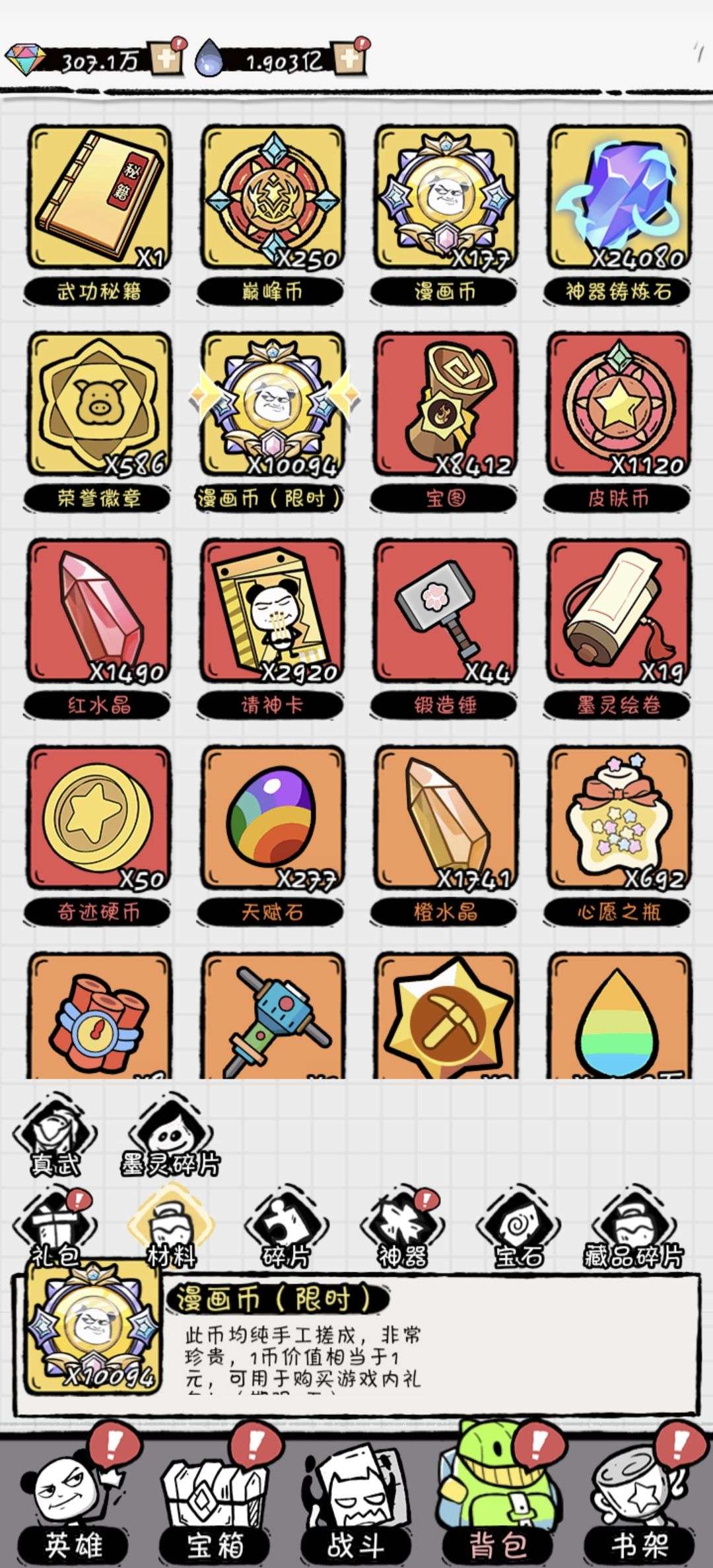This screenshot has width=713, height=1568.
Task: Select the 锻造锤 item
Action: click(x=446, y=610)
